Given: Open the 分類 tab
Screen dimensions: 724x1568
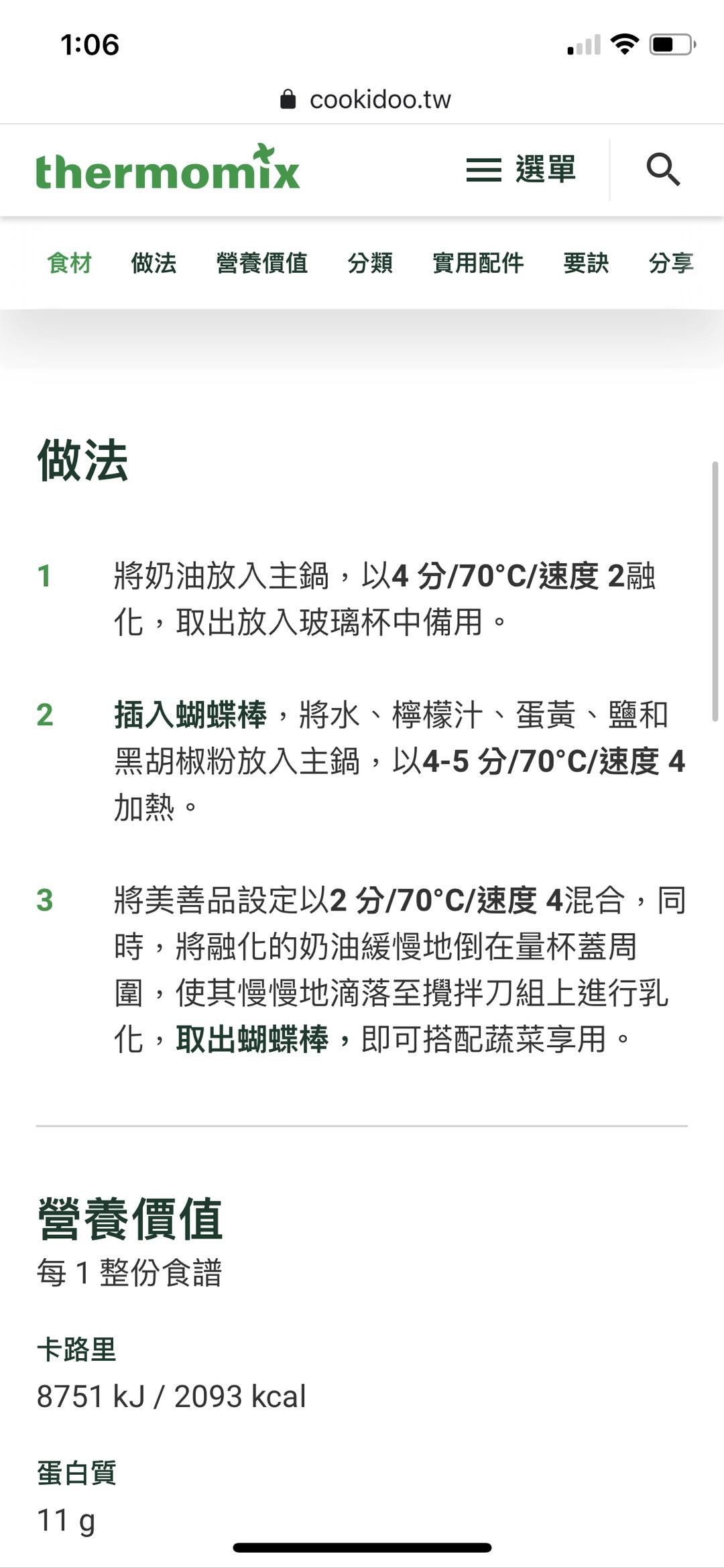Looking at the screenshot, I should click(370, 263).
